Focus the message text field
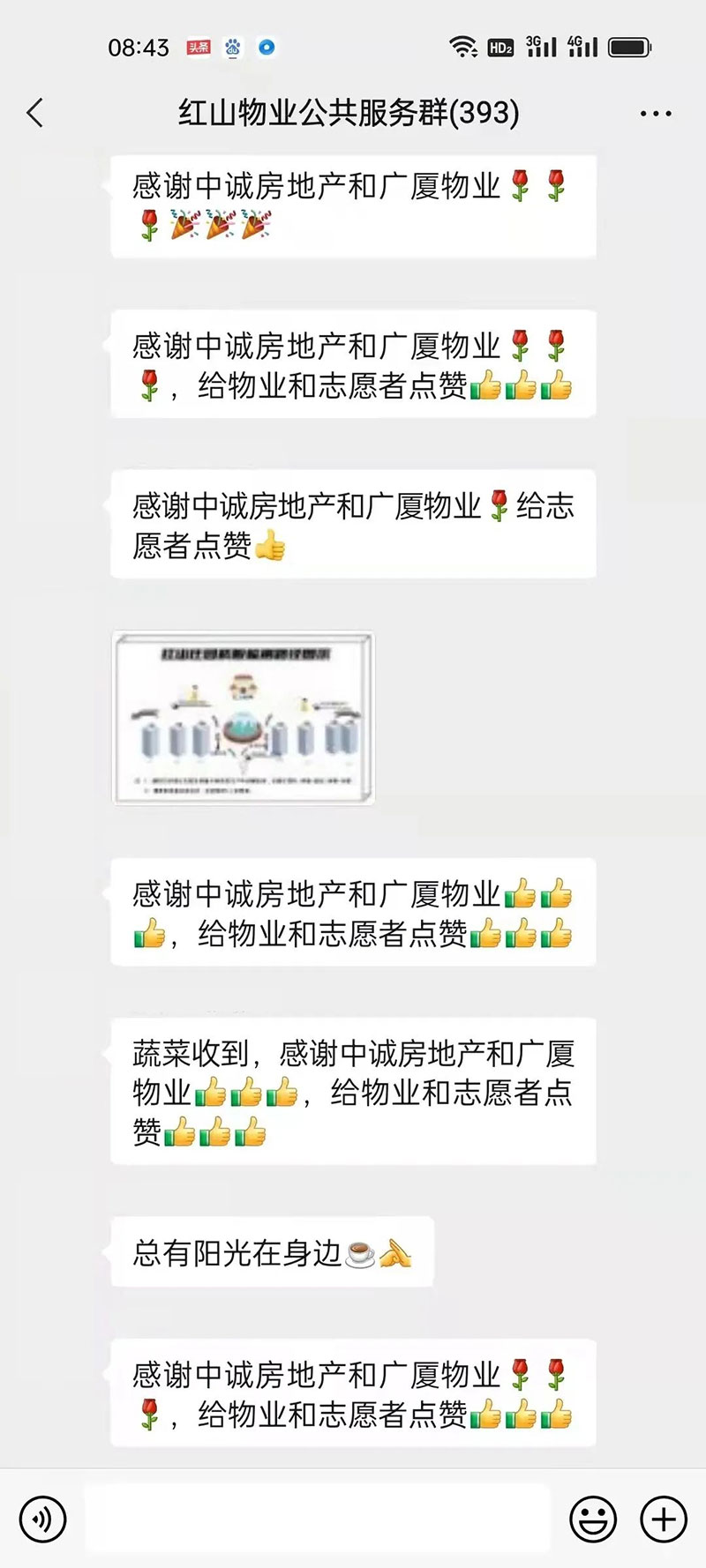 (x=318, y=1519)
